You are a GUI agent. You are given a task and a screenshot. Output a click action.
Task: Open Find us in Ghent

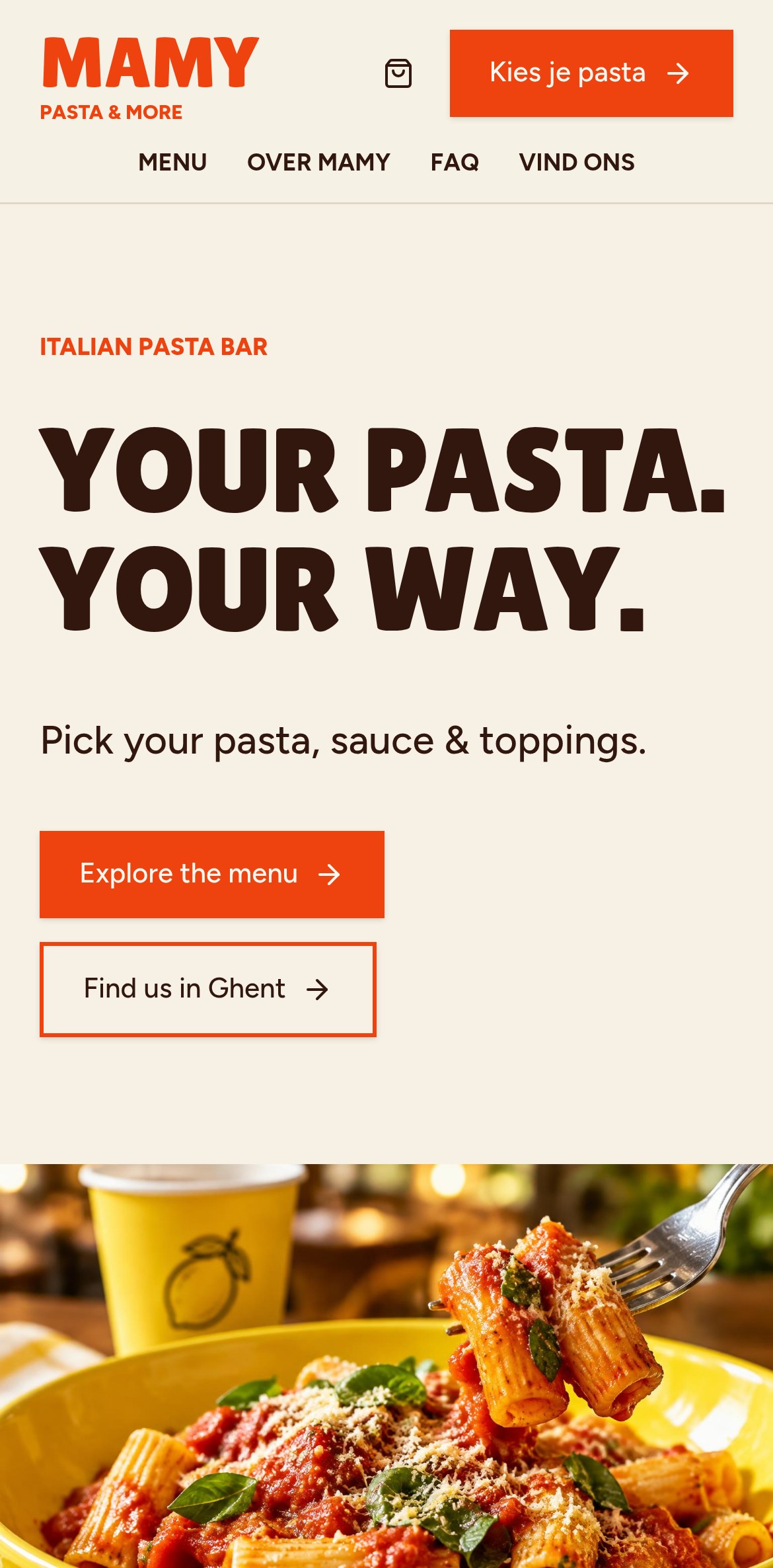click(x=208, y=989)
